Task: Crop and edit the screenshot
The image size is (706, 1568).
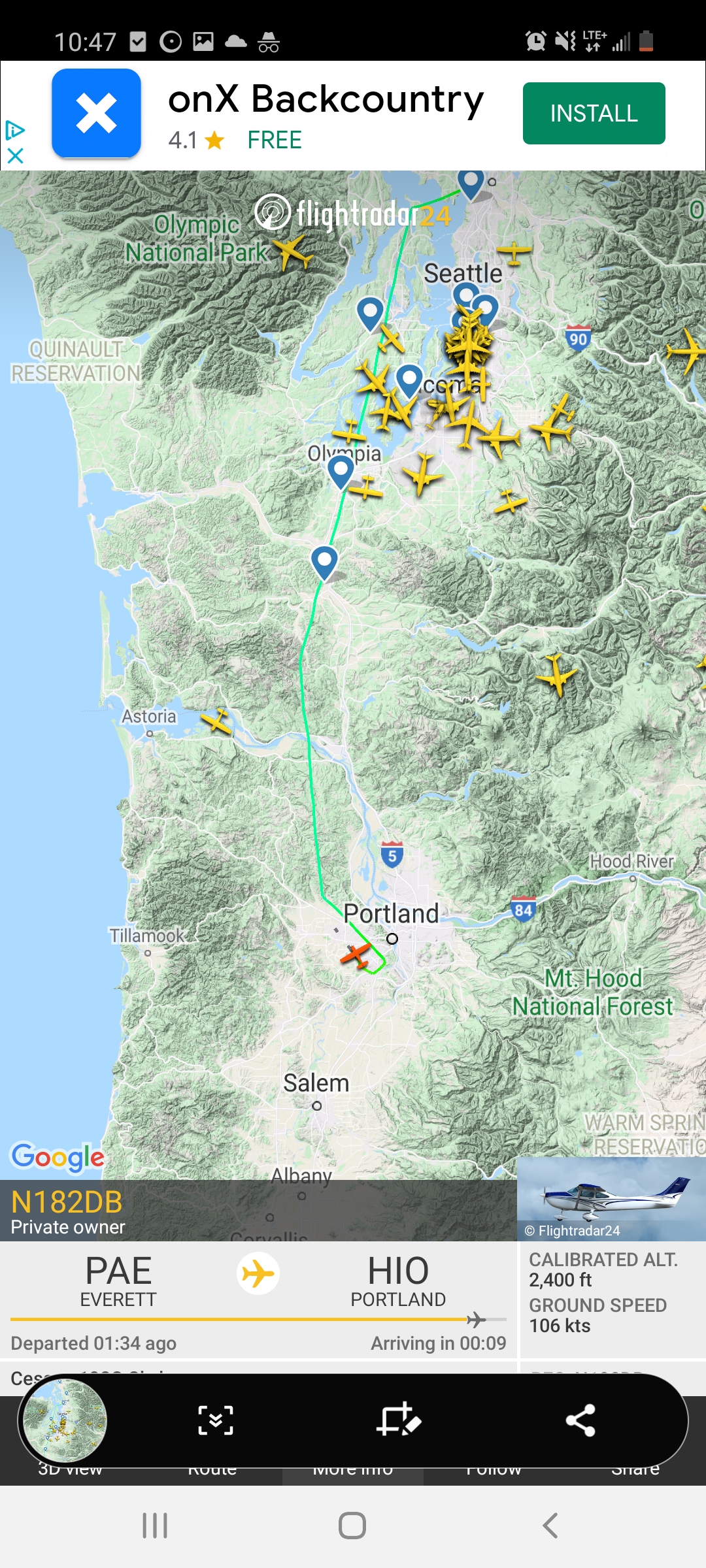Action: pos(398,1420)
